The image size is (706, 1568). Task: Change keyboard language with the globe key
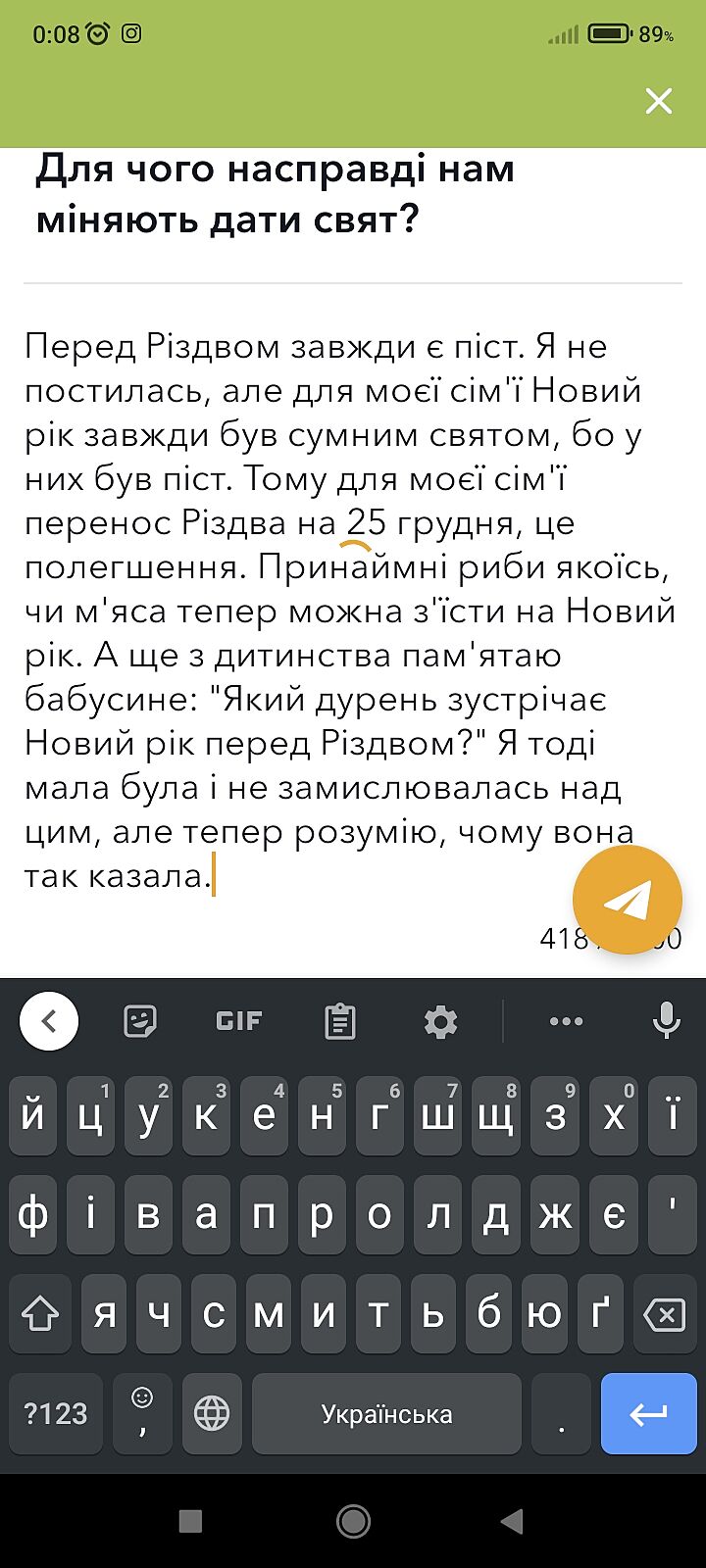point(212,1414)
